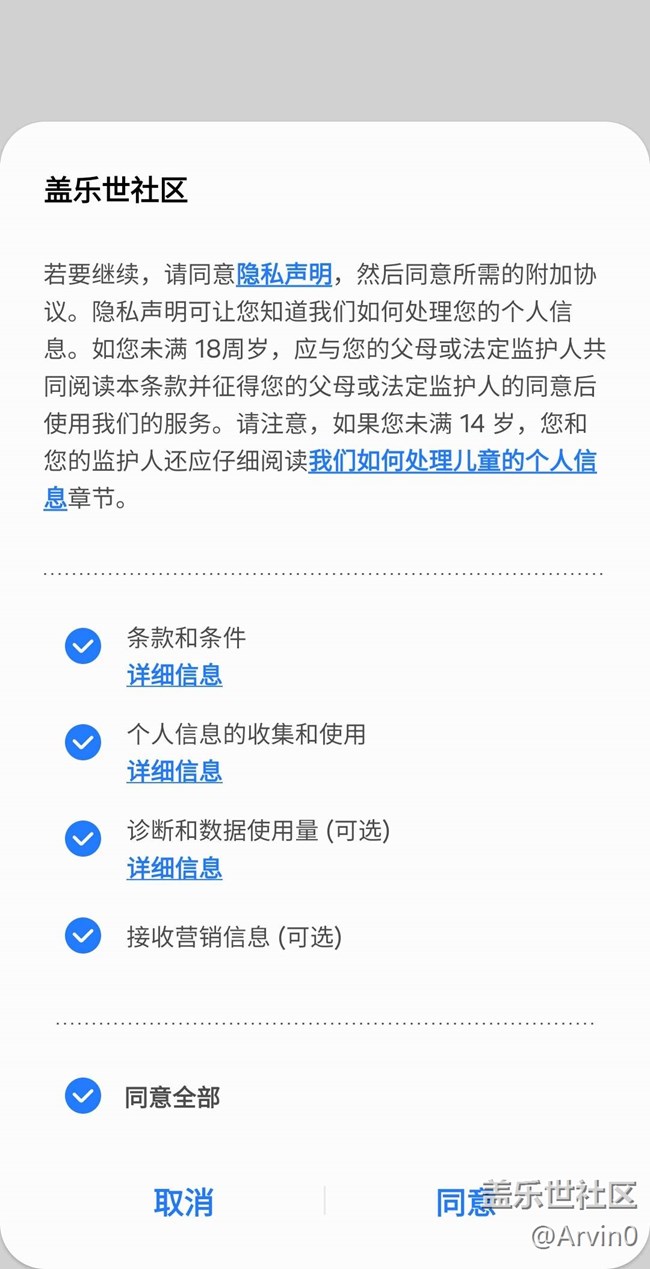Open the 隐私声明 privacy statement link
This screenshot has width=650, height=1269.
point(284,274)
